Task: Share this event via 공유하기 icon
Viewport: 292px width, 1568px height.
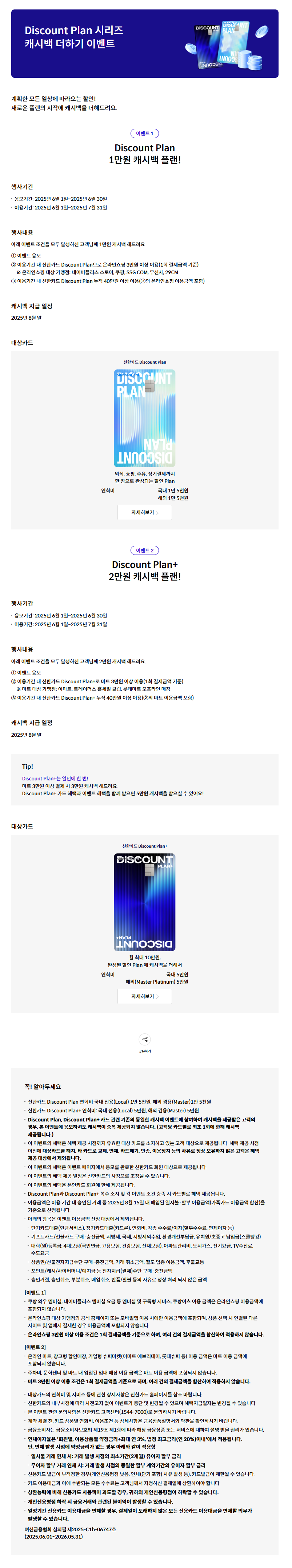Action: pyautogui.click(x=145, y=1039)
